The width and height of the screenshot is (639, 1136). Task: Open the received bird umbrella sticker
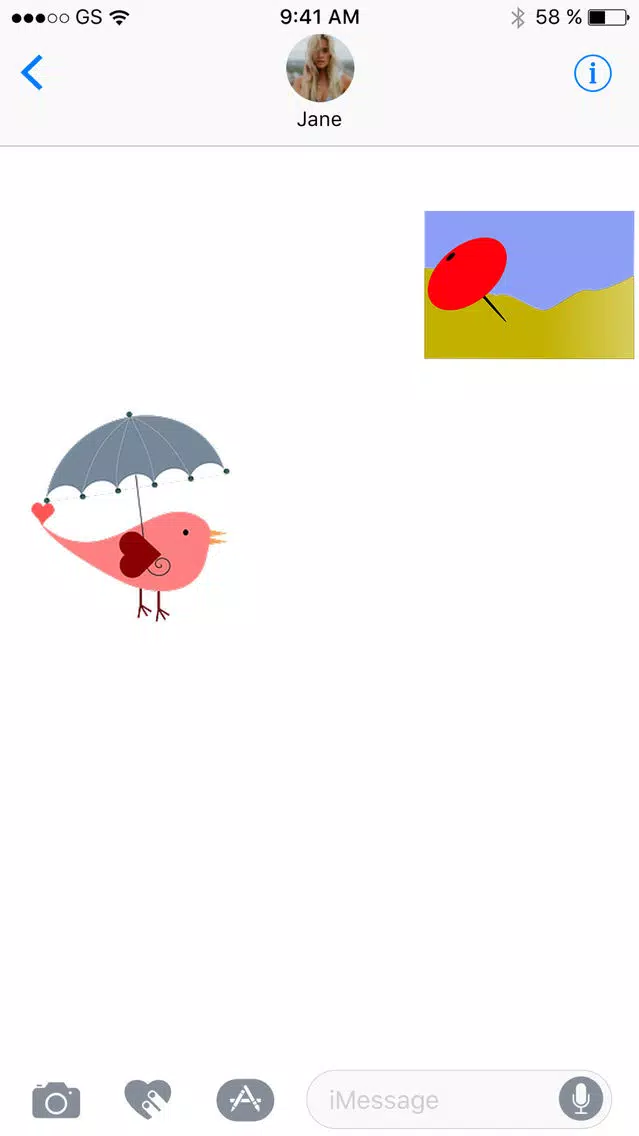pos(135,515)
